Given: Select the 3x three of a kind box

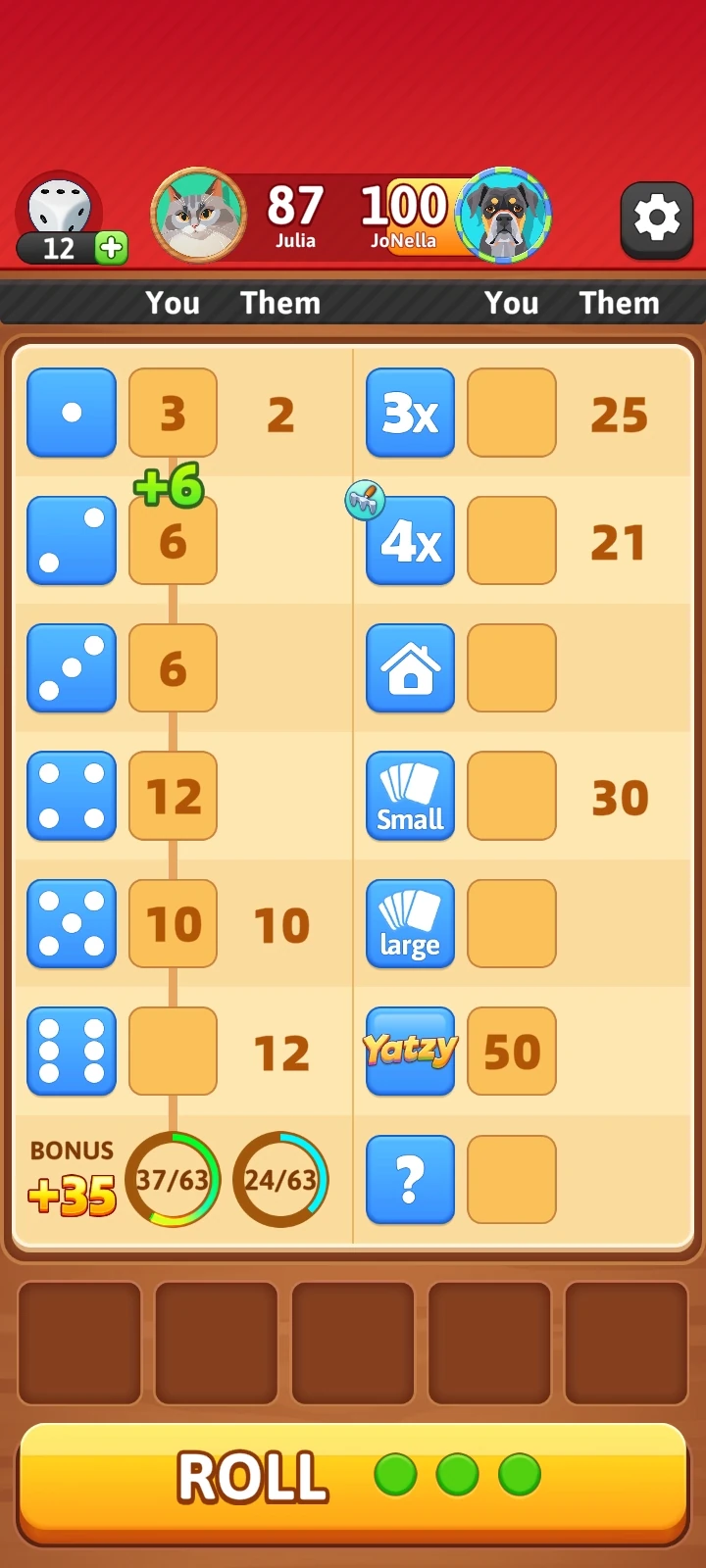Looking at the screenshot, I should (x=511, y=413).
